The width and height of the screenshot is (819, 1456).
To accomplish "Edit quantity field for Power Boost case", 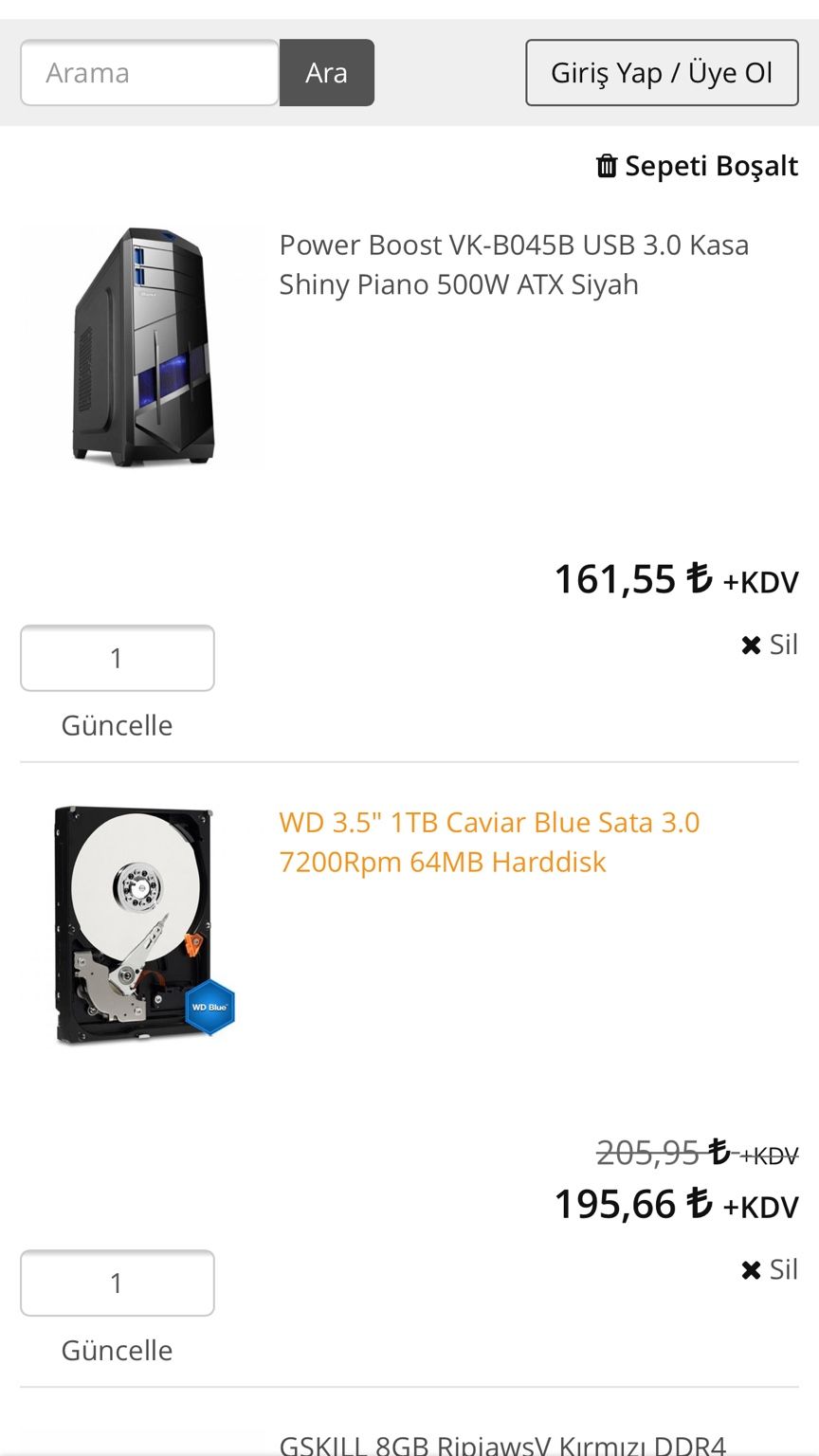I will [x=118, y=658].
